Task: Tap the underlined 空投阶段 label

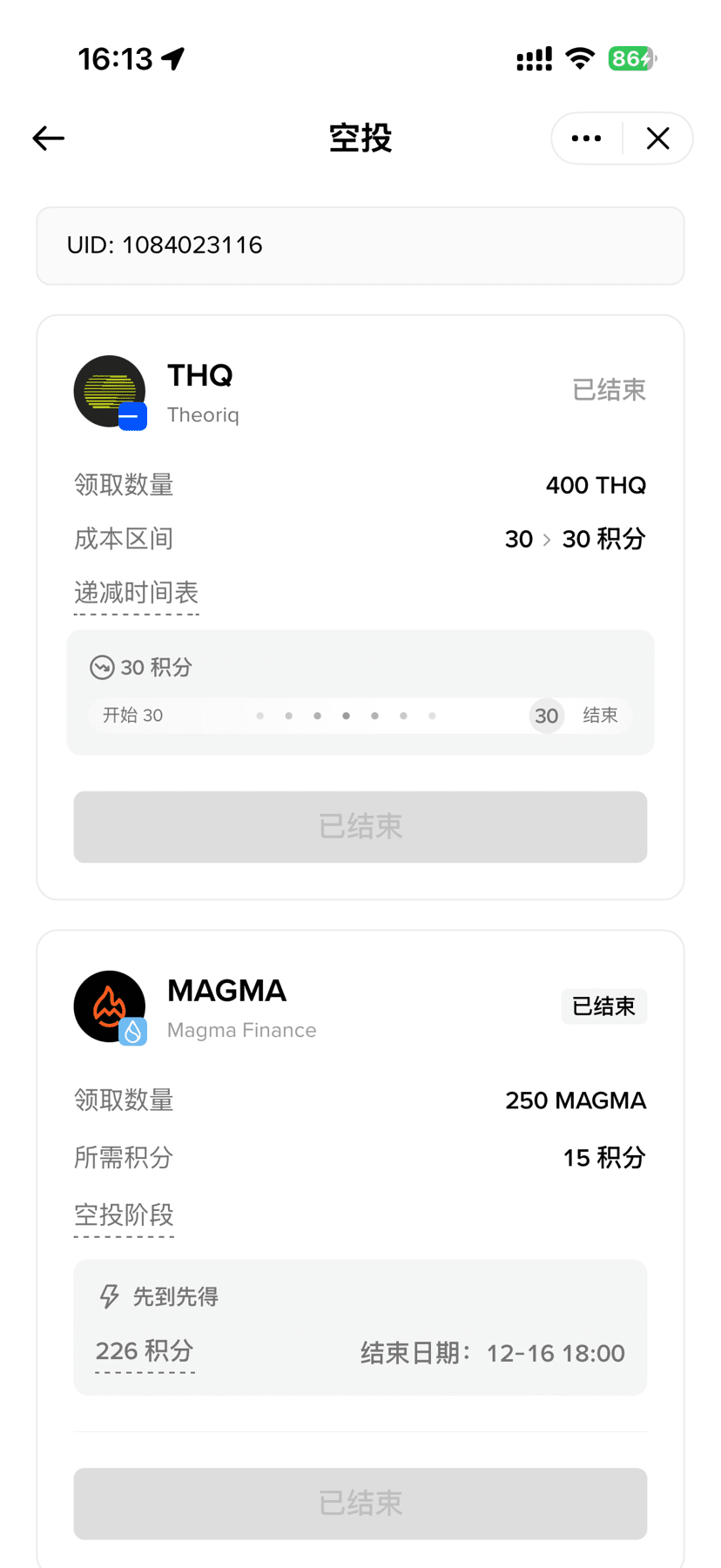Action: 124,1215
